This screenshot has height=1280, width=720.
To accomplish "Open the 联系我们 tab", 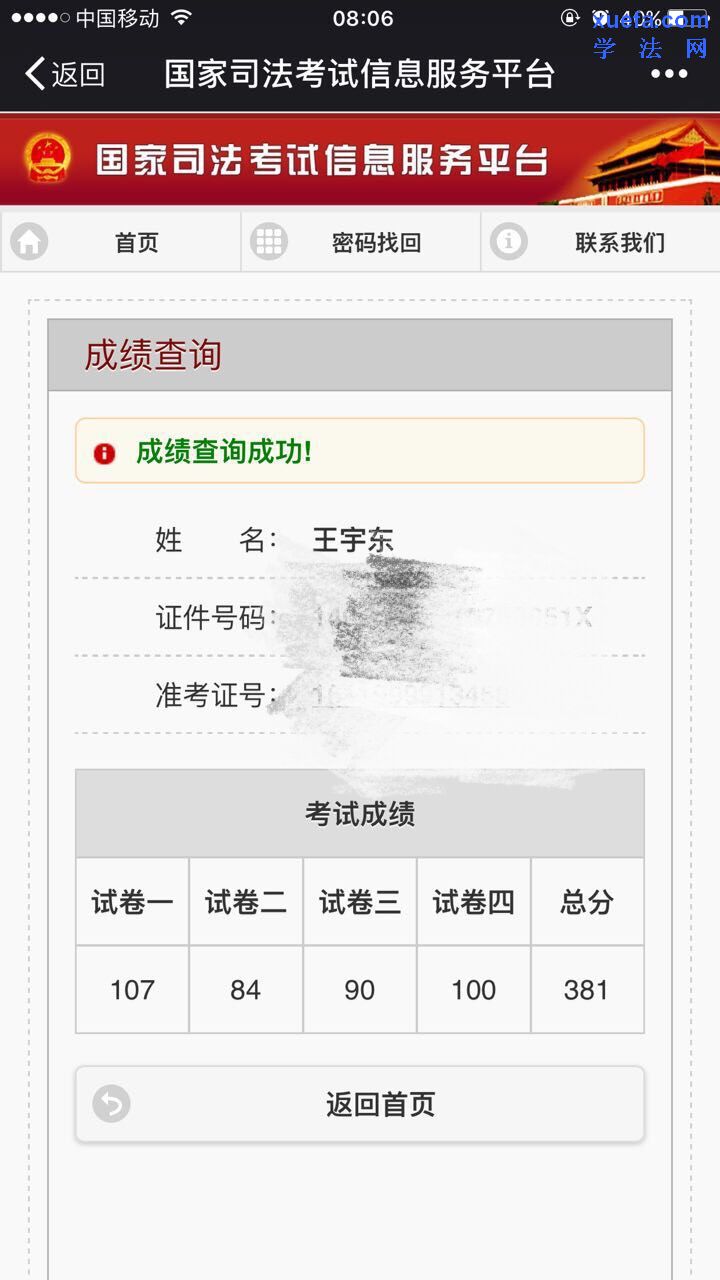I will pyautogui.click(x=601, y=242).
